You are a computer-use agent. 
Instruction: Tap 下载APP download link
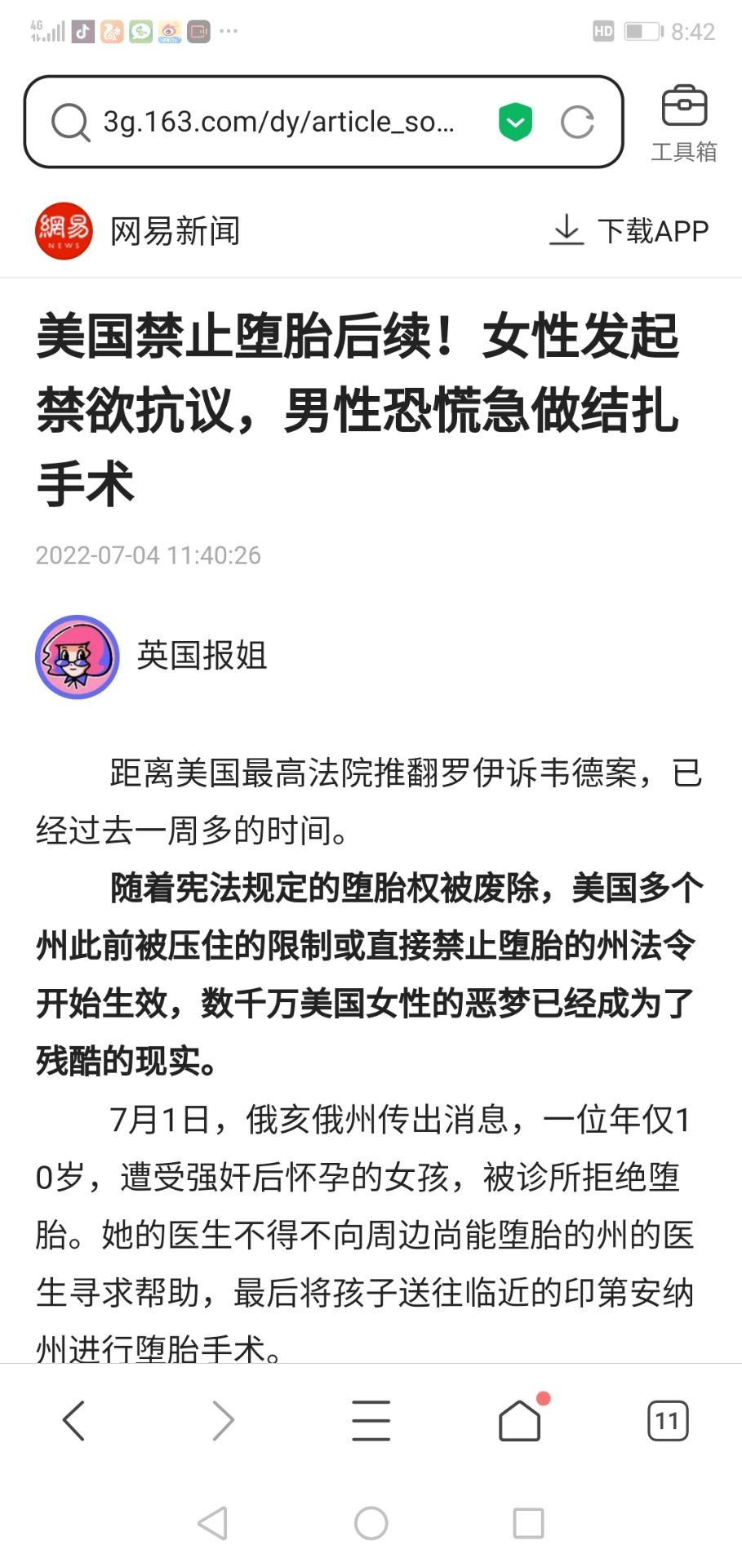click(629, 231)
